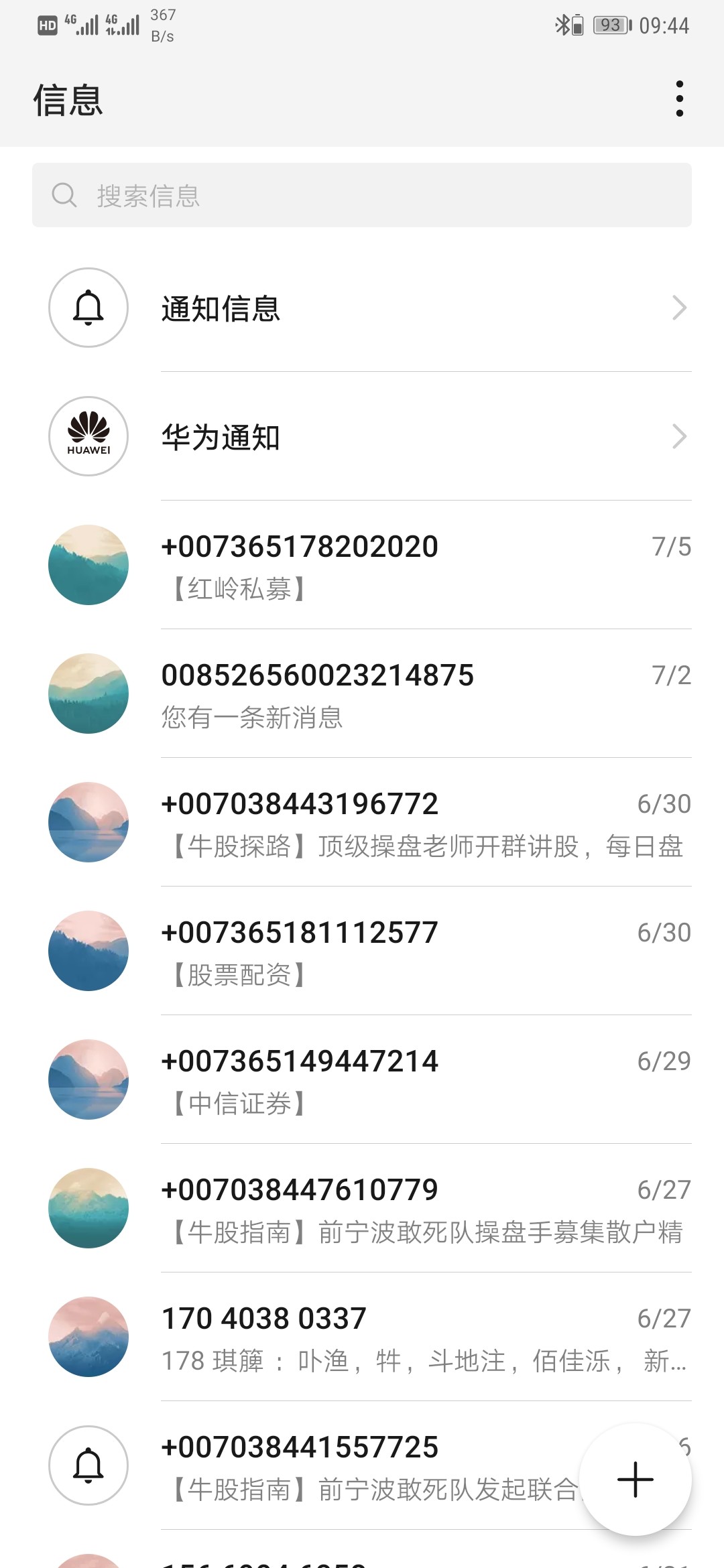Open thread from +007365178202020
Screen dimensions: 724x1568
[362, 566]
